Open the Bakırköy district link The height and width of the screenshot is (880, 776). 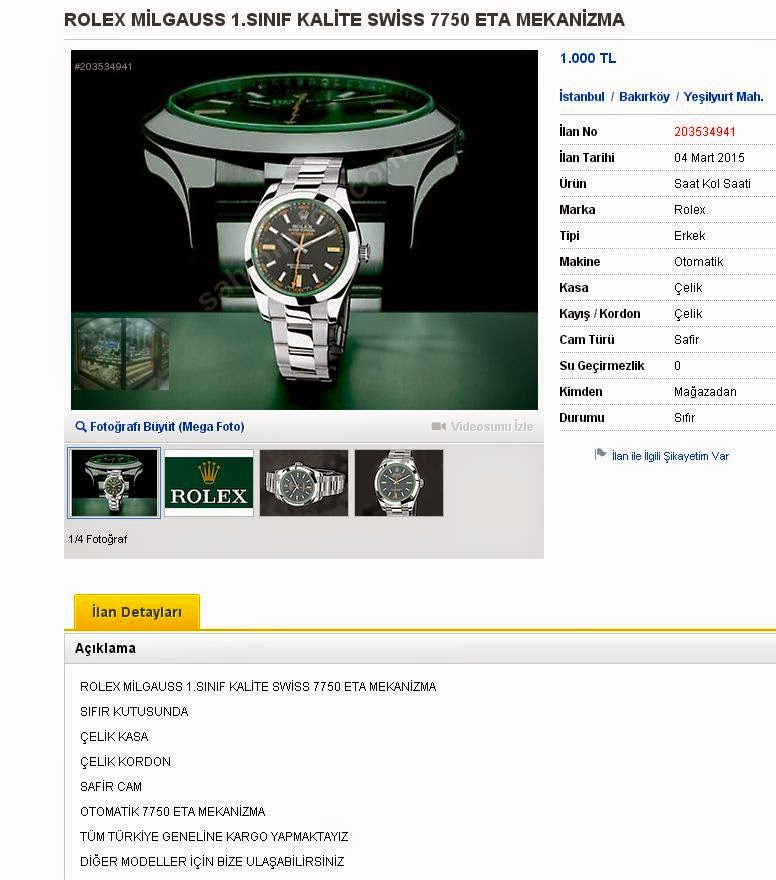[644, 97]
